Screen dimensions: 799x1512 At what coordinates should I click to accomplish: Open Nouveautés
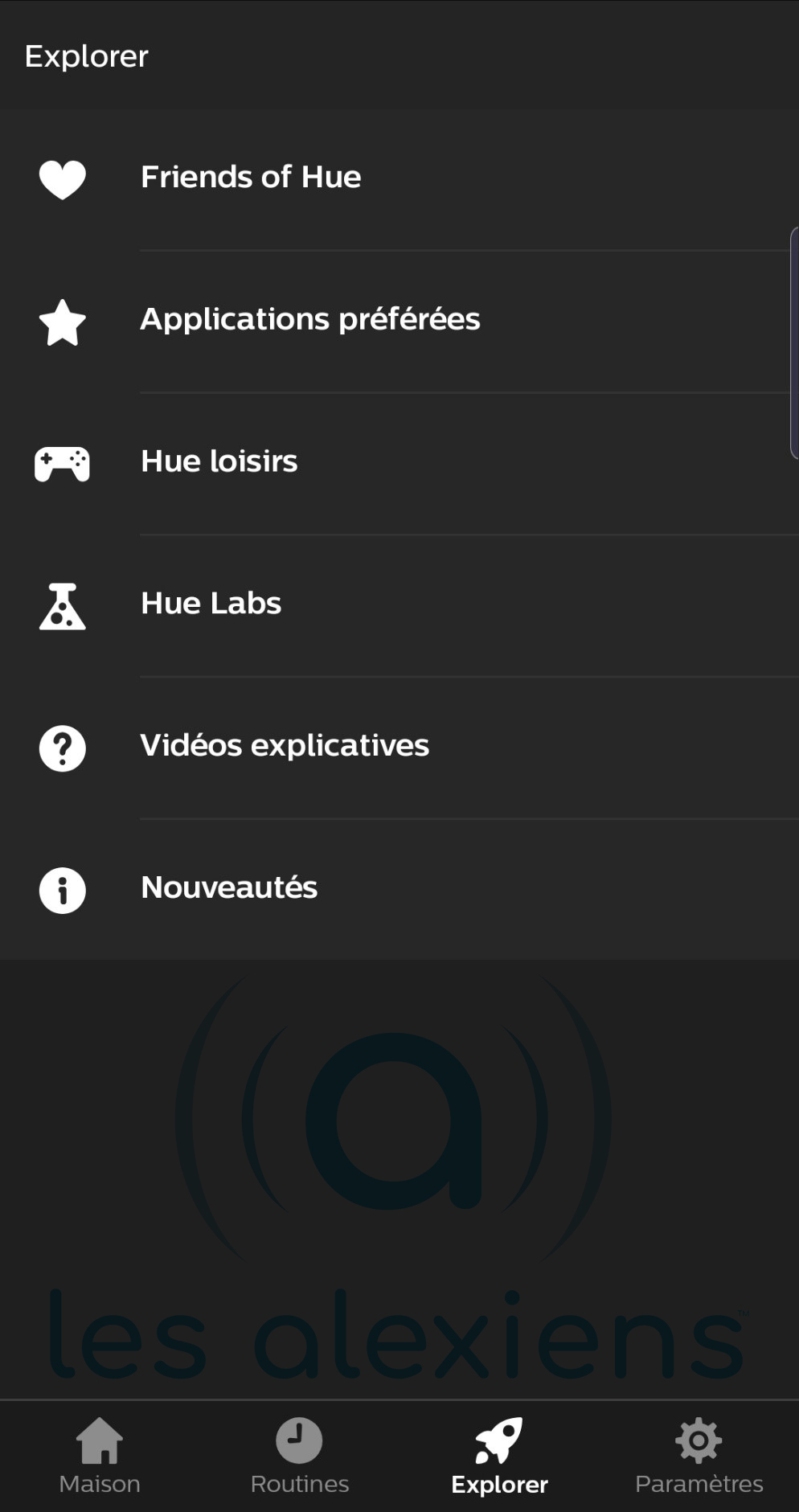(x=229, y=888)
